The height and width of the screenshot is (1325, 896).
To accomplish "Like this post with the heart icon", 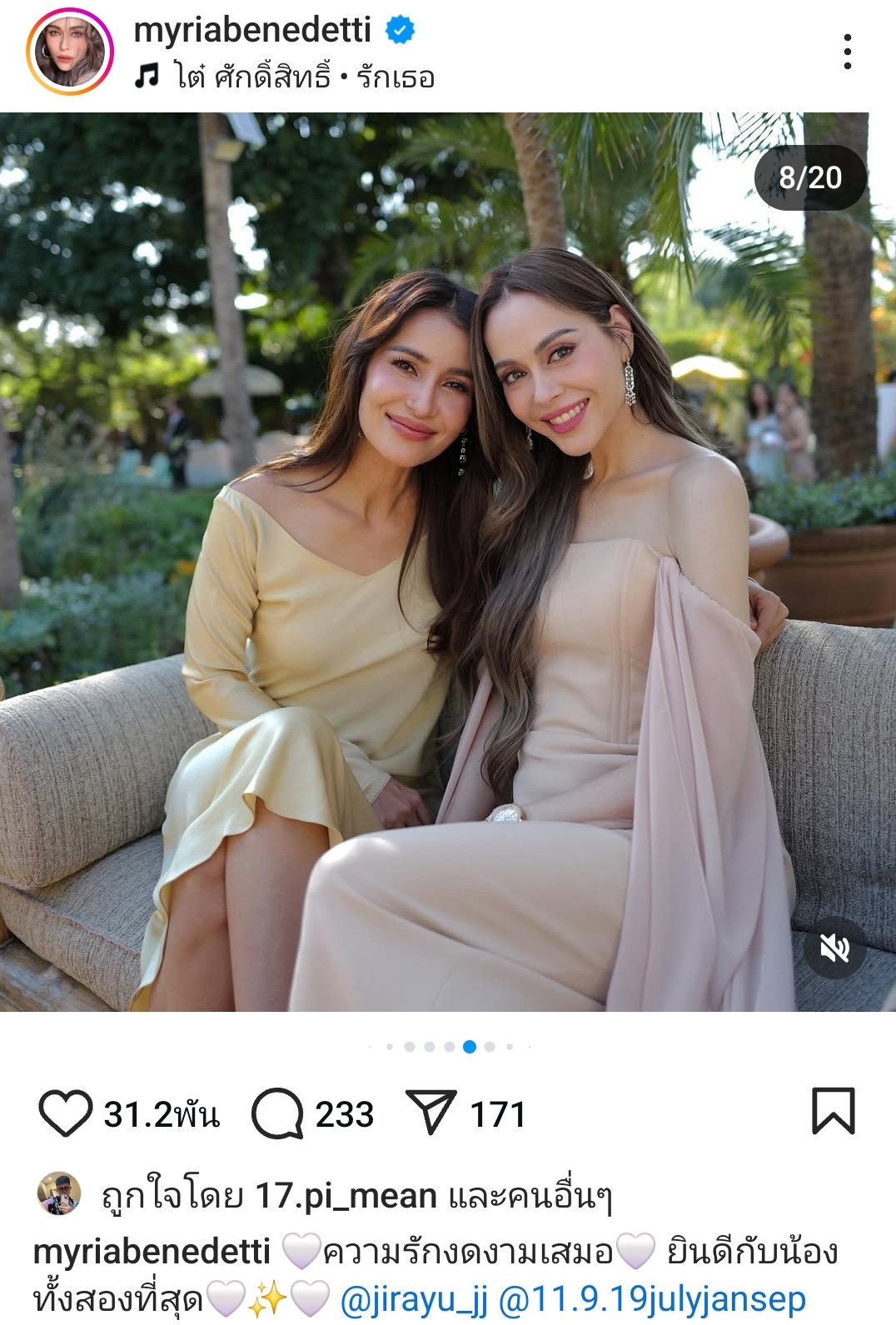I will pos(65,1113).
